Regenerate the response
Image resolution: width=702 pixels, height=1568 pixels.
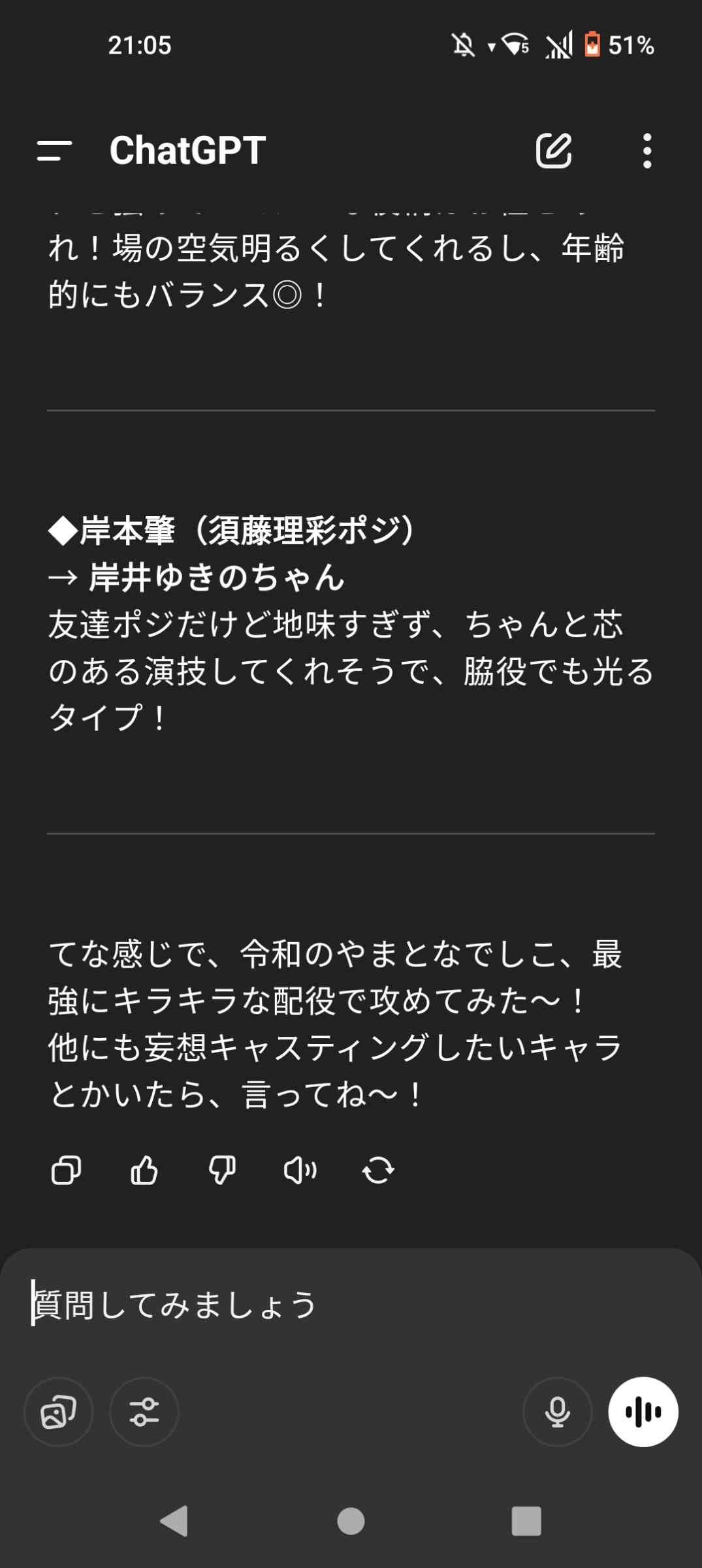[378, 1170]
